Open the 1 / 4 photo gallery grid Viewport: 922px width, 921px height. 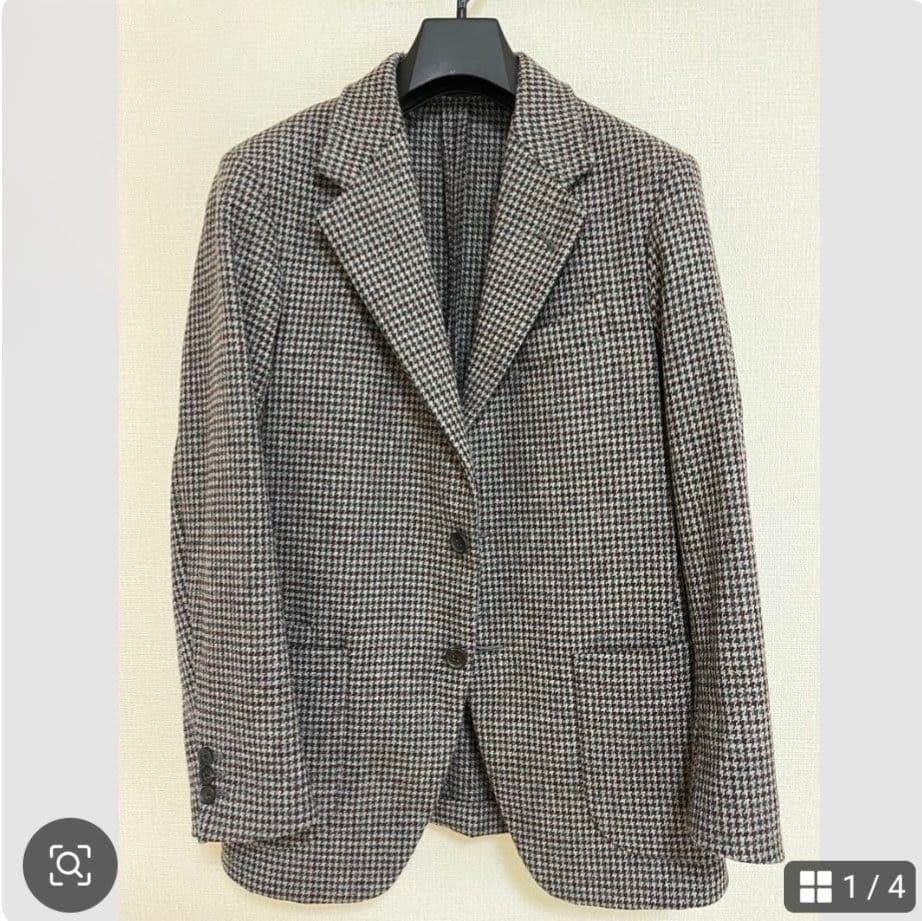(x=850, y=886)
